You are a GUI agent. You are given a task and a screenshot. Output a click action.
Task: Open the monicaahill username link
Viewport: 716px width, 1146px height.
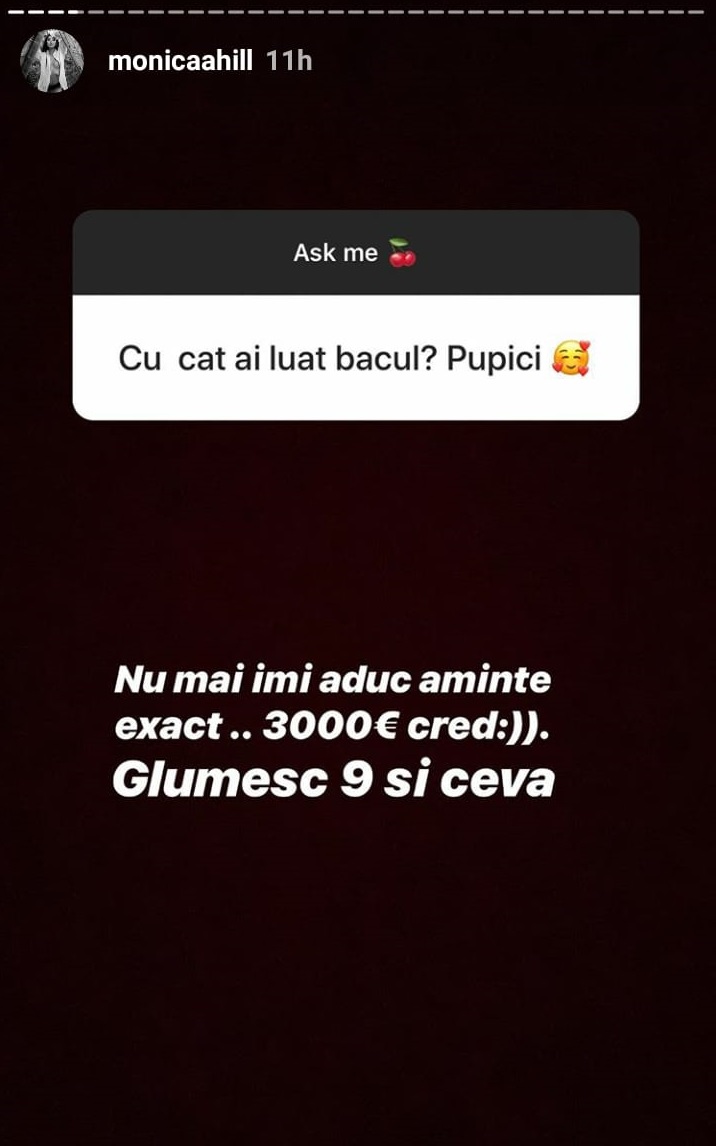pos(180,61)
